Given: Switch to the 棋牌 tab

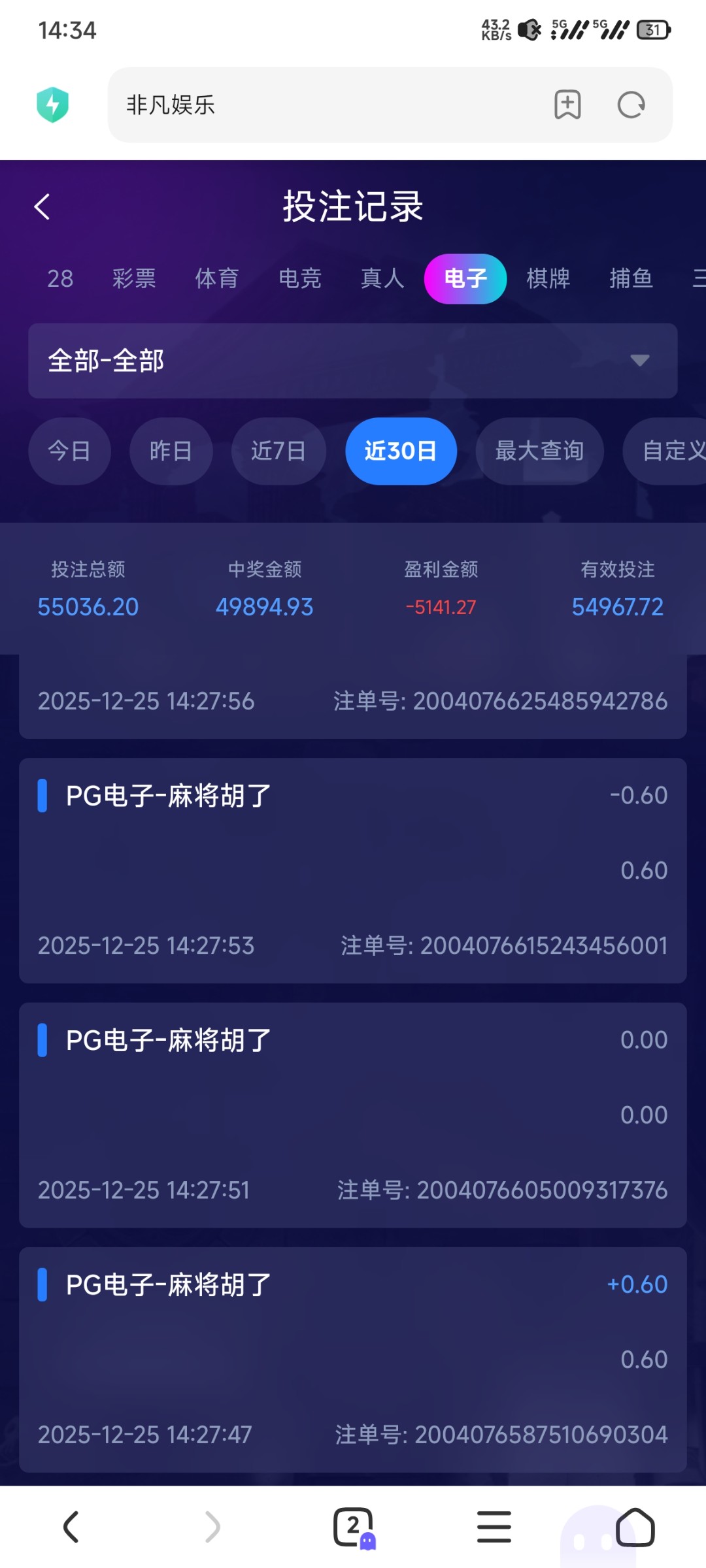Looking at the screenshot, I should 548,279.
